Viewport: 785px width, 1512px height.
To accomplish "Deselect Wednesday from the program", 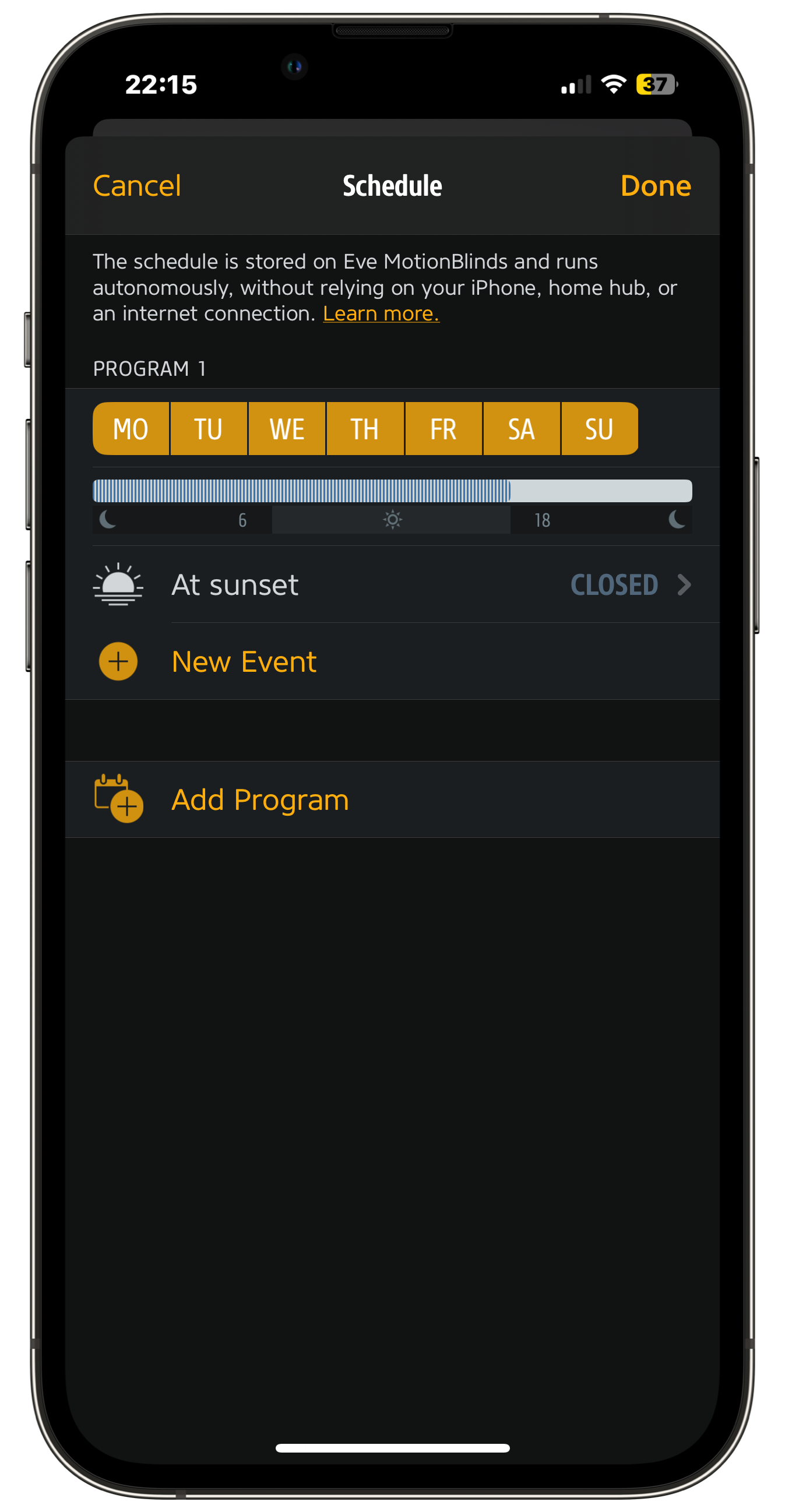I will (x=287, y=429).
